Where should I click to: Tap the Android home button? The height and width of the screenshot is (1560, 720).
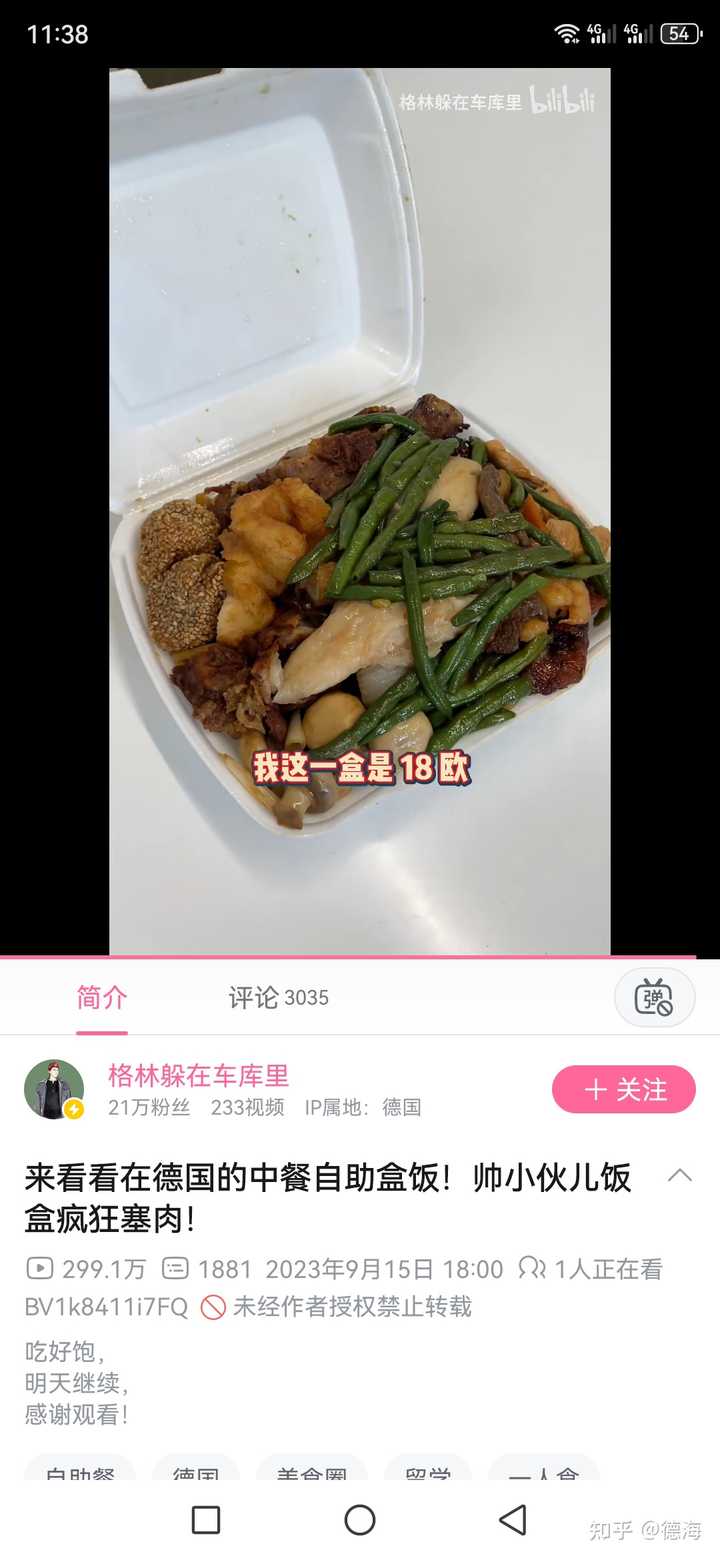(360, 1519)
